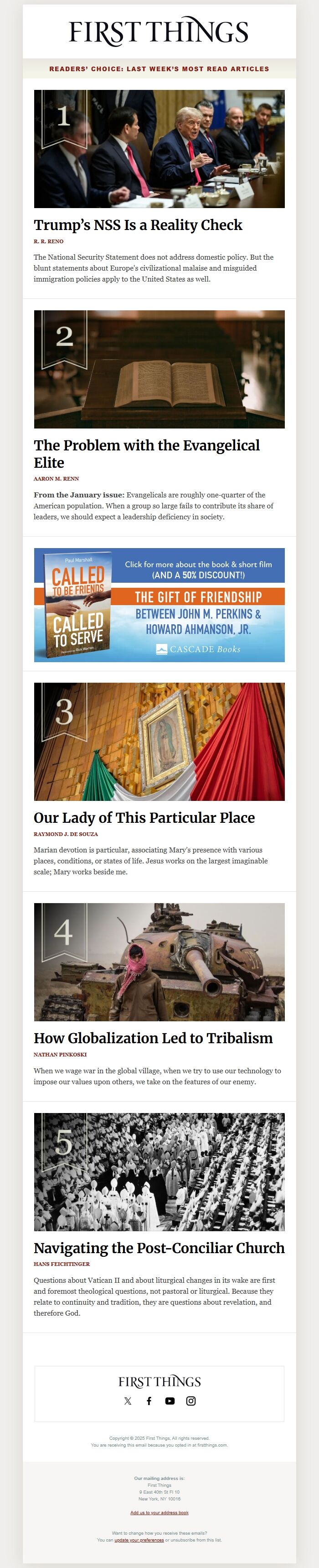Open the Our Lady of Guadalupe article image
319x1568 pixels.
(159, 742)
